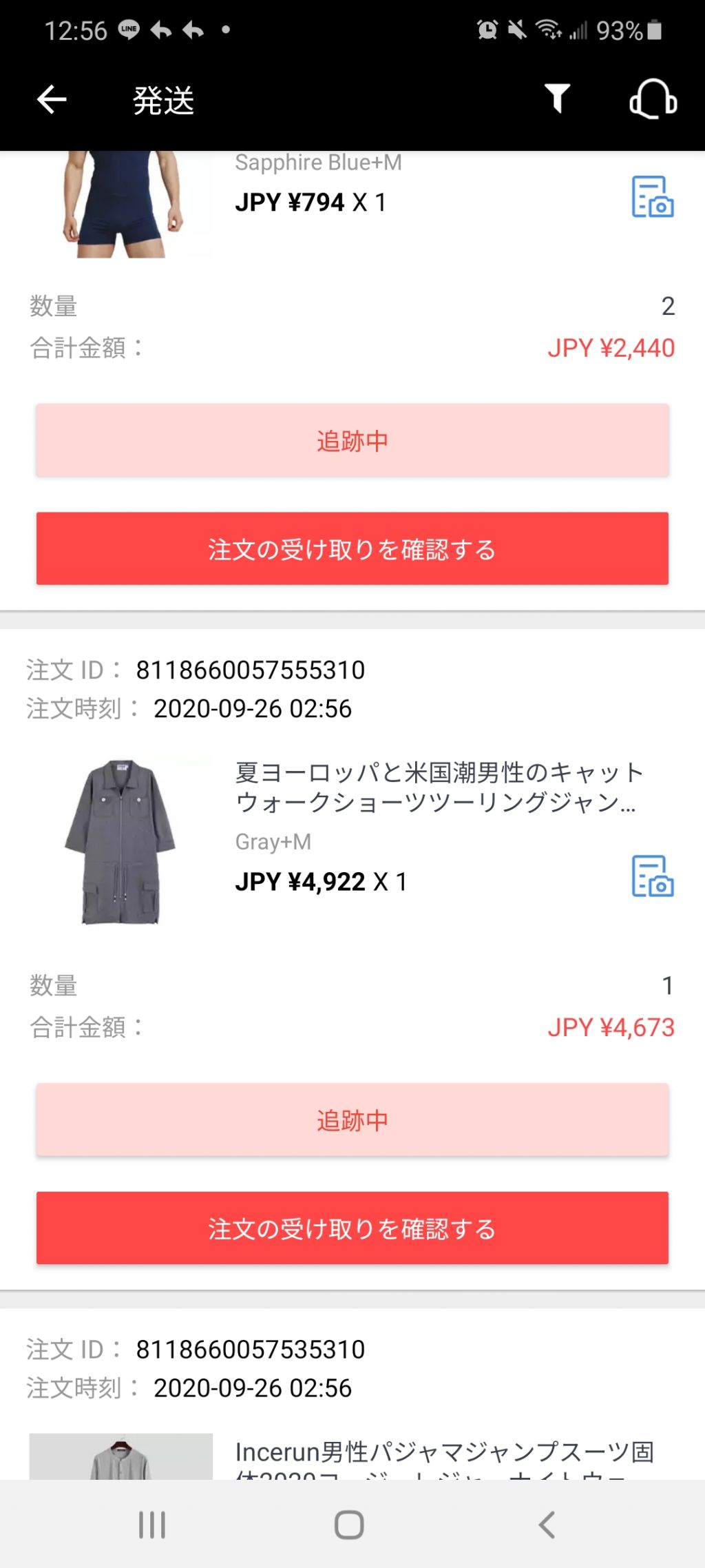This screenshot has height=1568, width=705.
Task: Confirm receipt of the JPY ¥4,673 order
Action: coord(352,1228)
